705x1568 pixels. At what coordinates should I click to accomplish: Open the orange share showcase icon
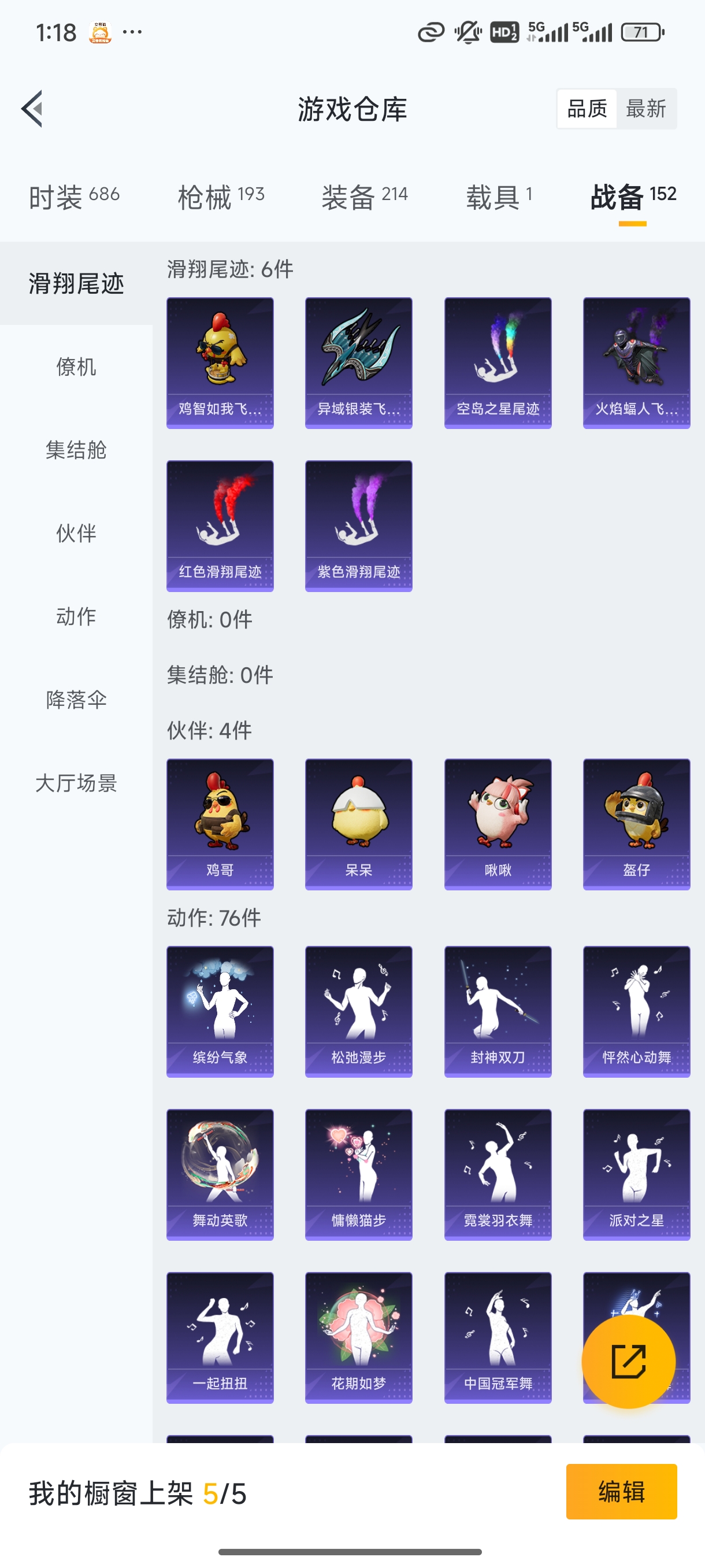[x=629, y=1362]
